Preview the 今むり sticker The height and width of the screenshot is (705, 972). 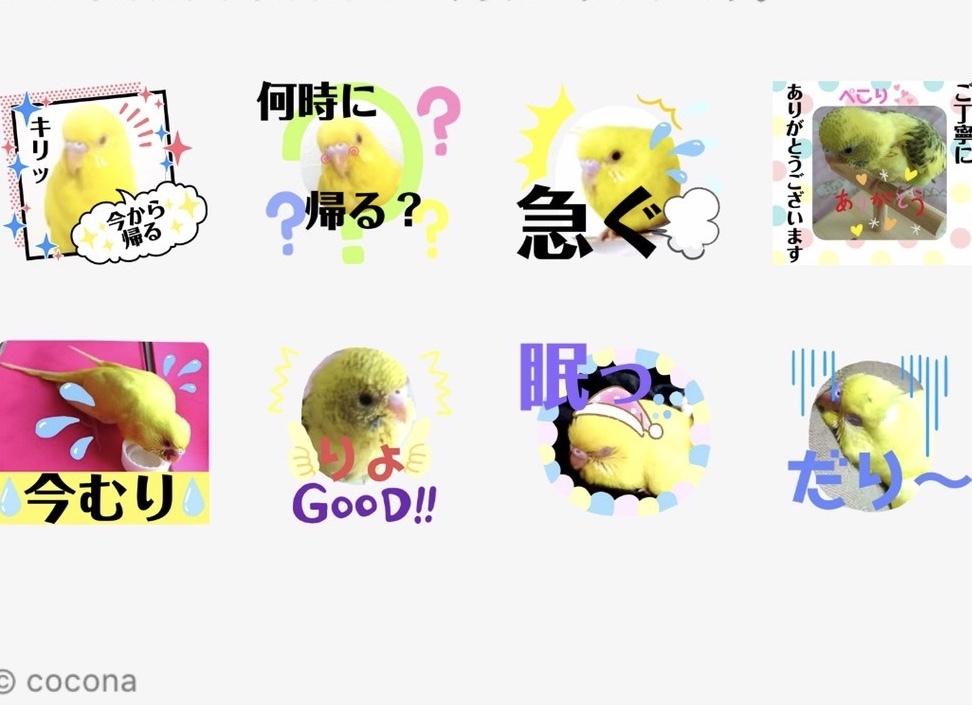(105, 432)
